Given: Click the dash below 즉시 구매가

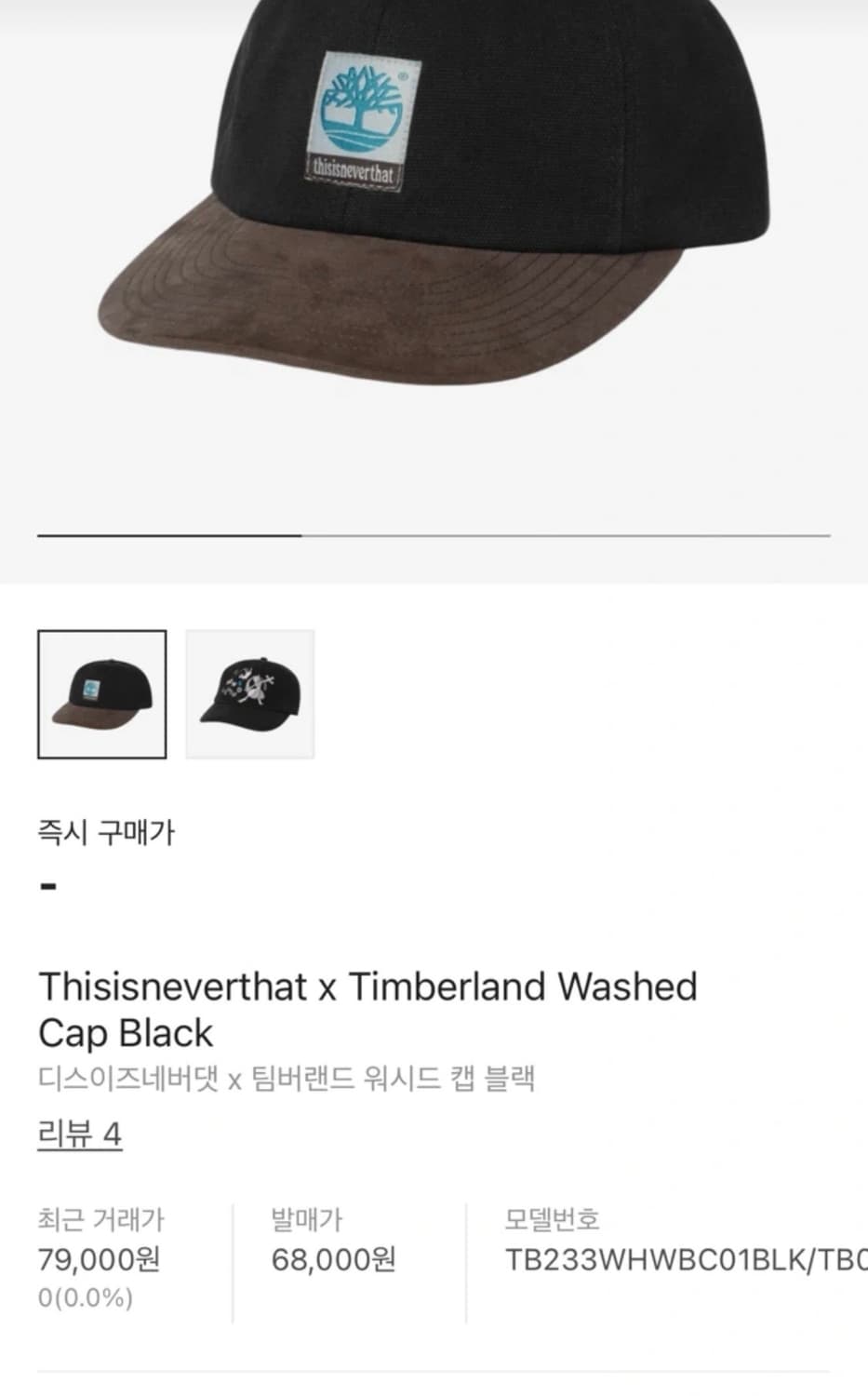Looking at the screenshot, I should point(48,886).
